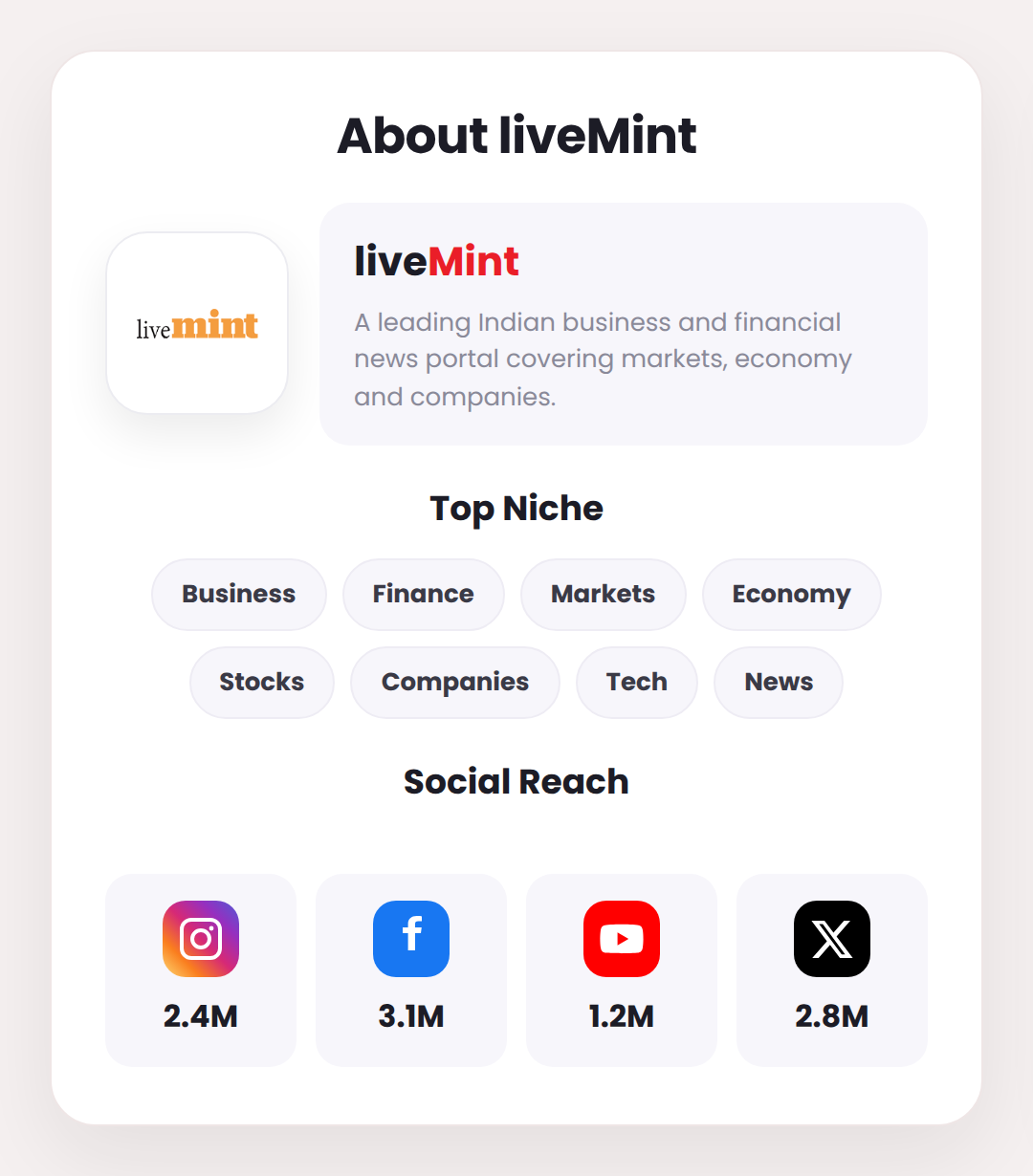
Task: Select the Business niche chip
Action: (239, 595)
